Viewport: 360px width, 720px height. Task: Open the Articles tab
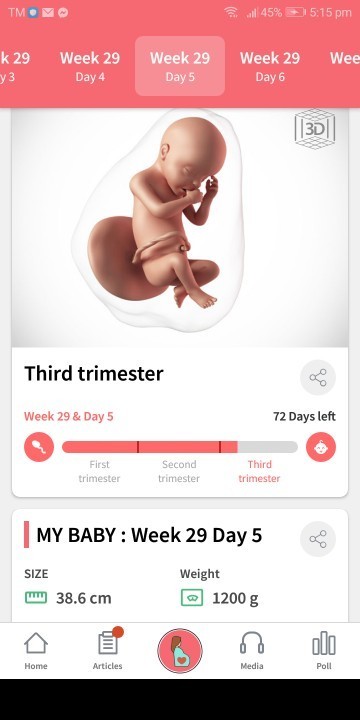click(x=108, y=650)
